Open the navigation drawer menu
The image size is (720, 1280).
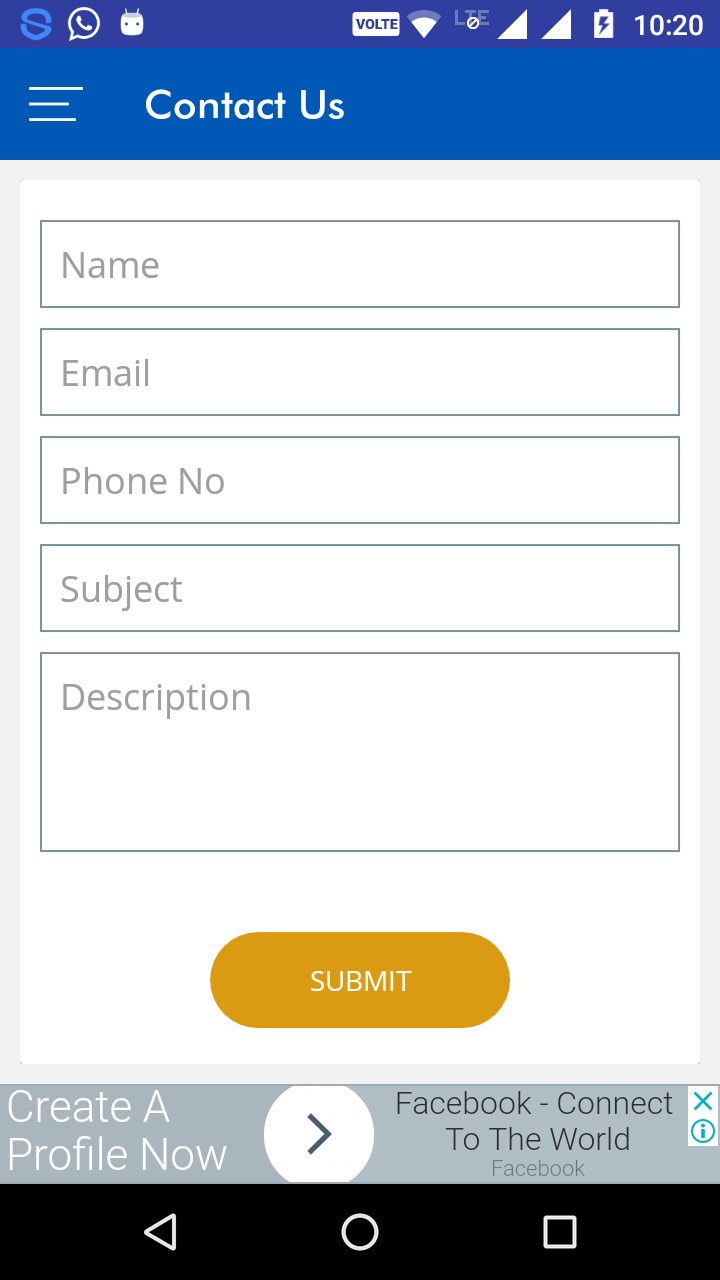point(55,104)
